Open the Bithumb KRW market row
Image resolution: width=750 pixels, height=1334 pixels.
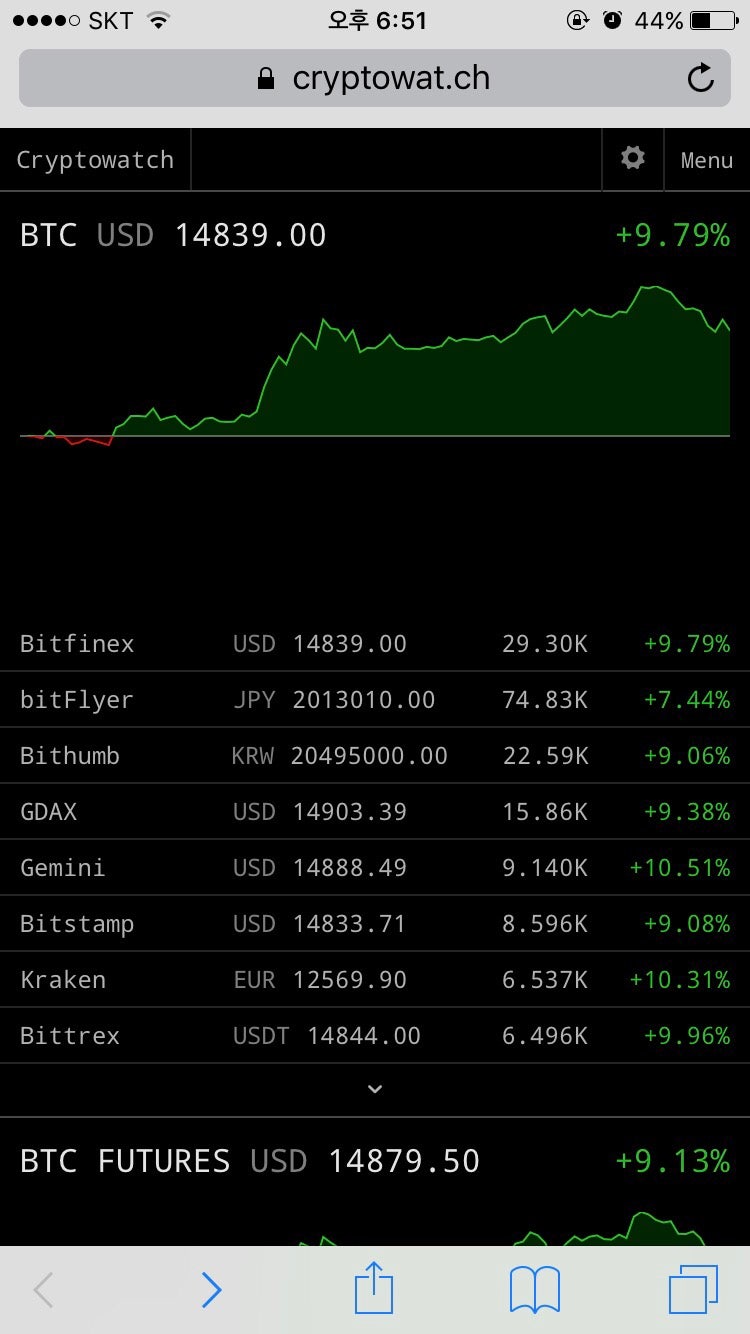(375, 756)
